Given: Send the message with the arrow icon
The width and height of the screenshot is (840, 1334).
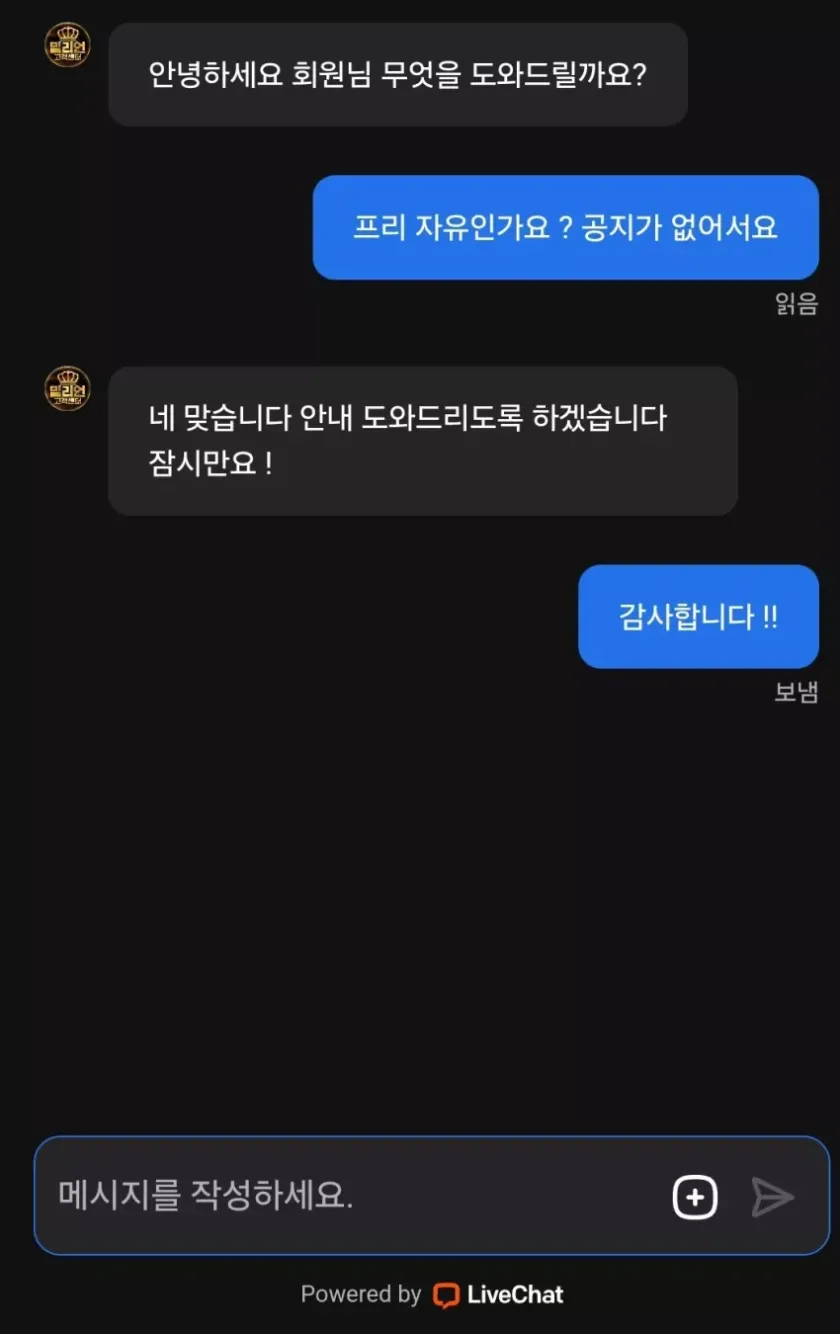Looking at the screenshot, I should (772, 1197).
